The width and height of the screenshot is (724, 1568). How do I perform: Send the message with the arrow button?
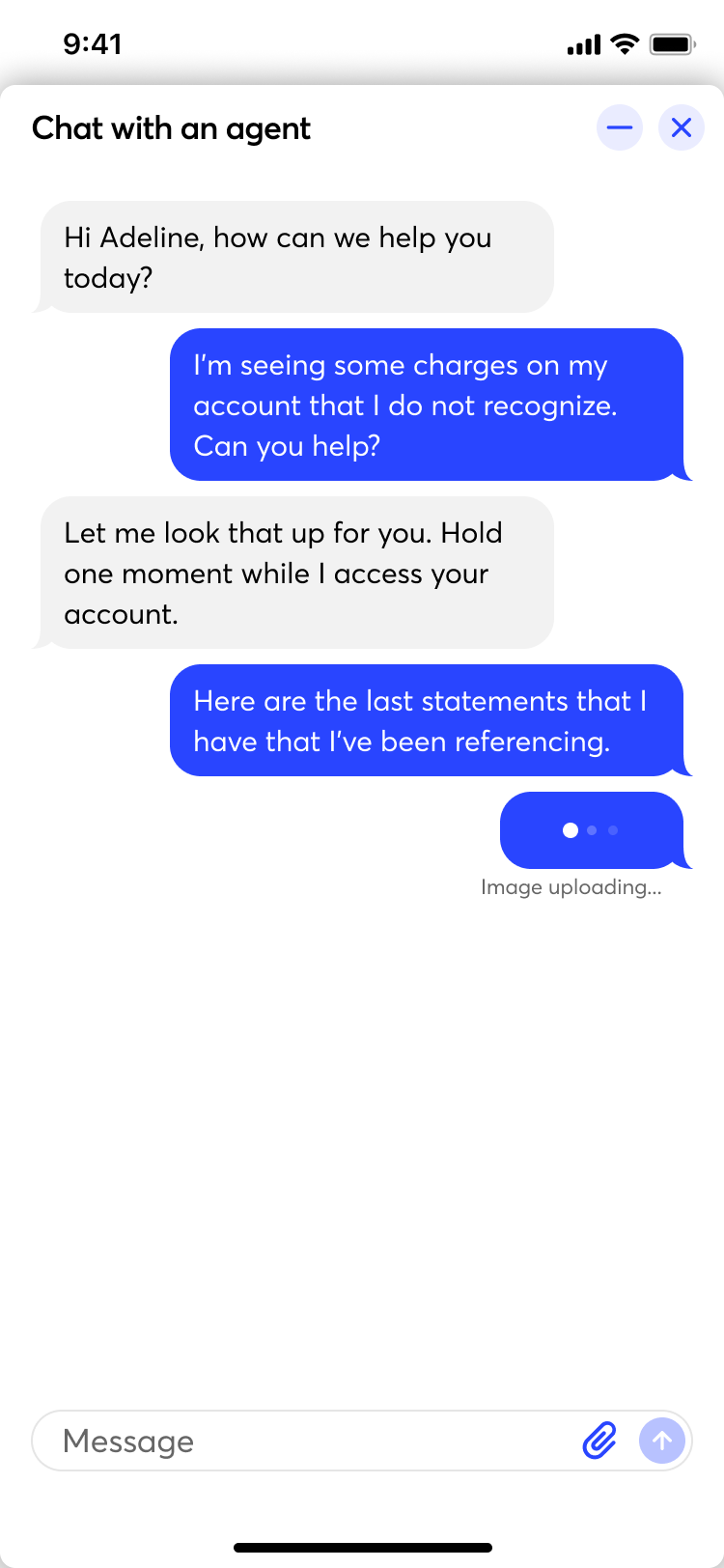pos(662,1441)
